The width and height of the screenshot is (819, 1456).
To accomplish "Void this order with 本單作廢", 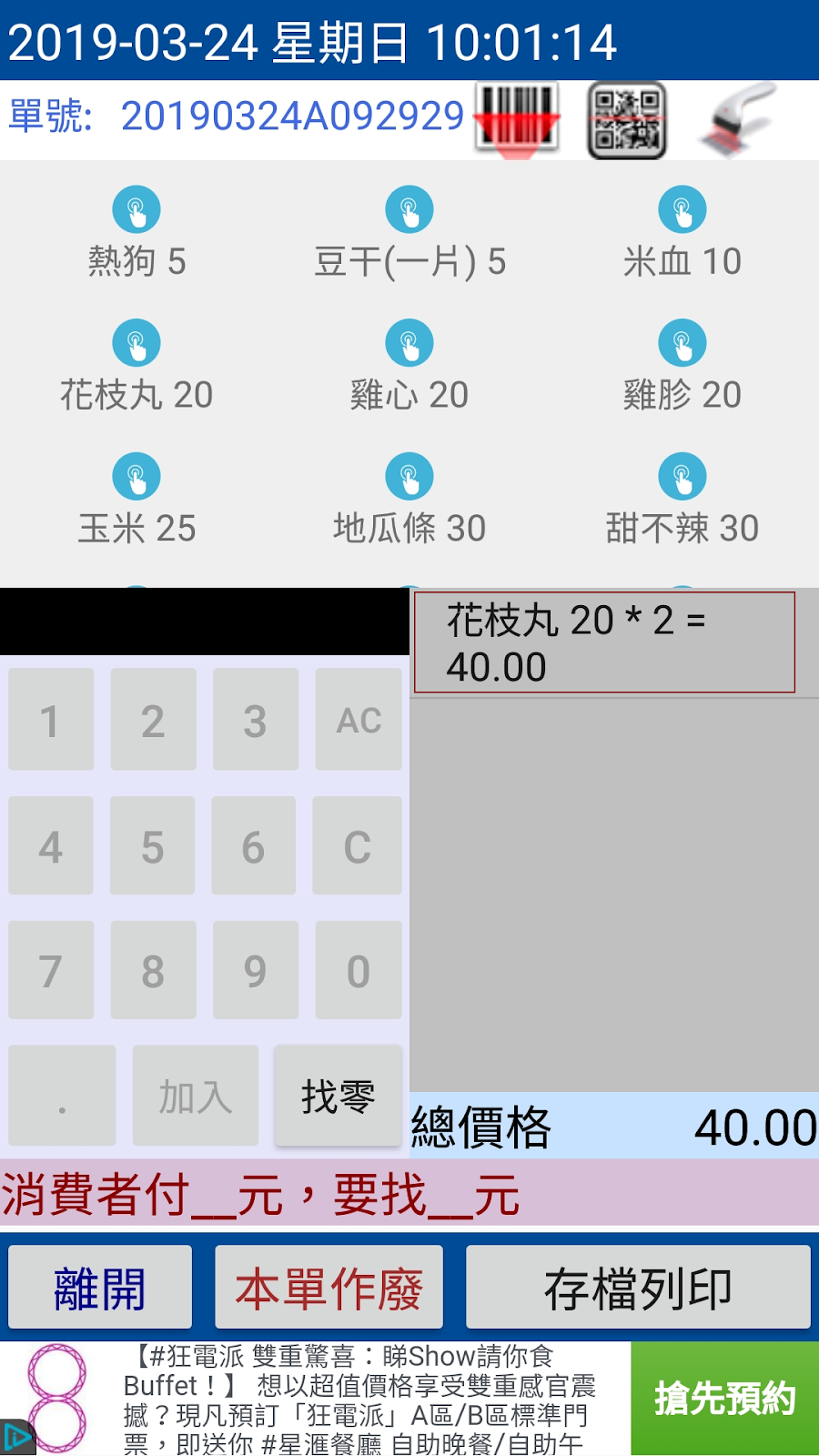I will [329, 1288].
